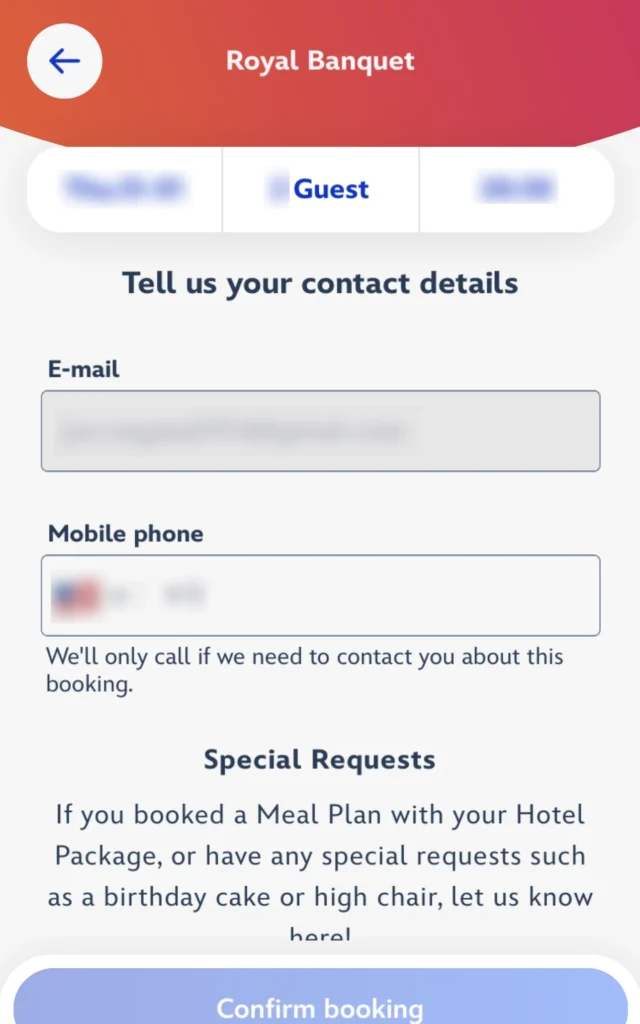Tap the blurred time segment
The image size is (640, 1024).
516,189
